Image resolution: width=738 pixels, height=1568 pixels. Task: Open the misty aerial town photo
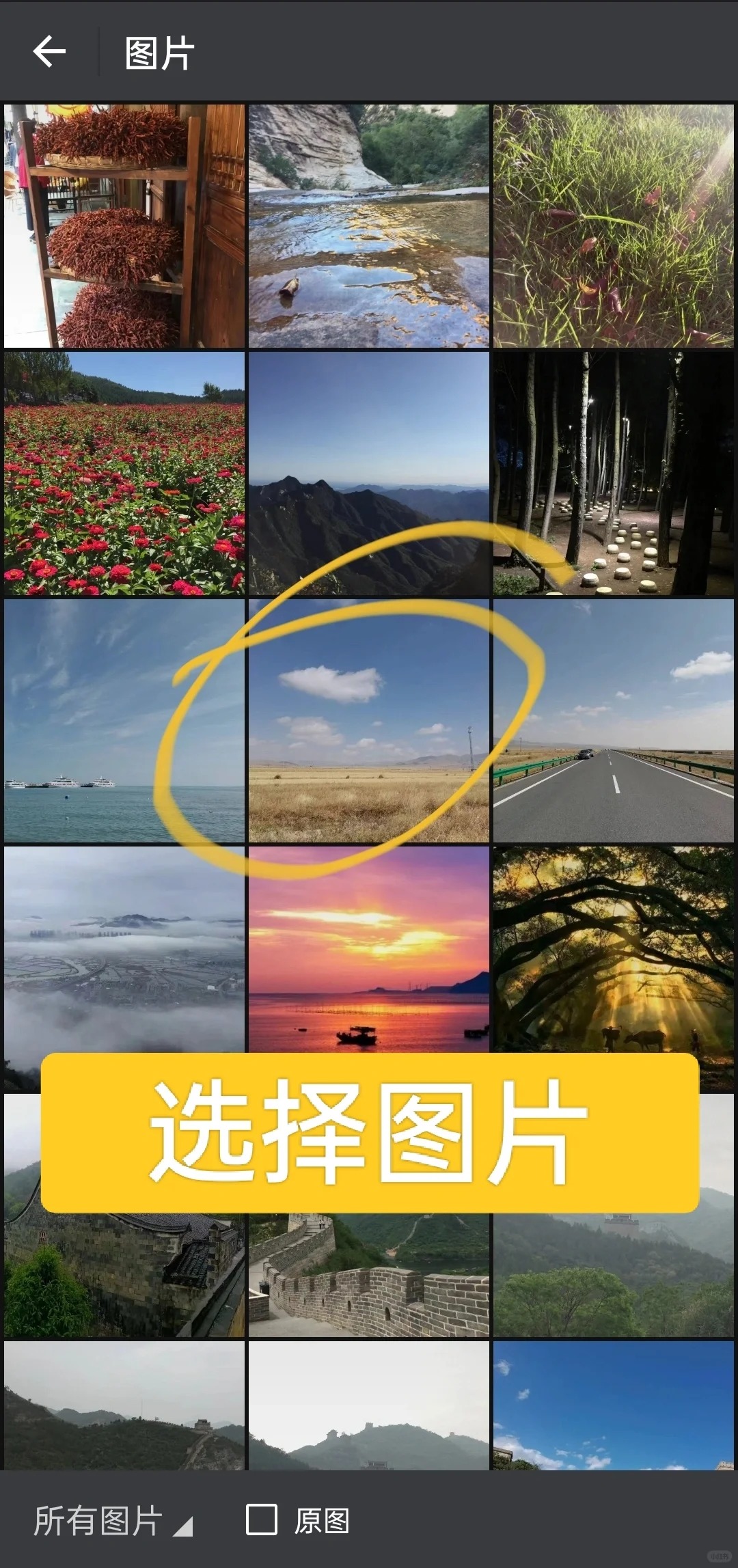coord(124,950)
